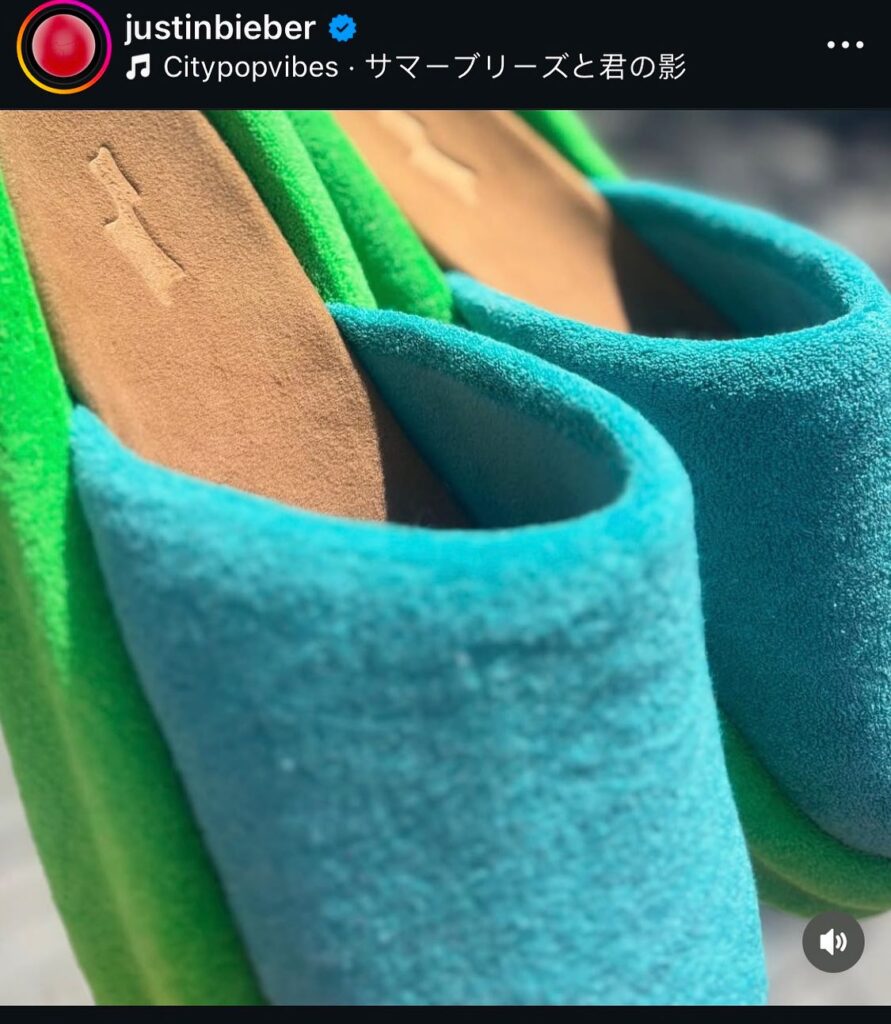The image size is (891, 1024).
Task: Open the justinbieber profile username
Action: [x=219, y=28]
